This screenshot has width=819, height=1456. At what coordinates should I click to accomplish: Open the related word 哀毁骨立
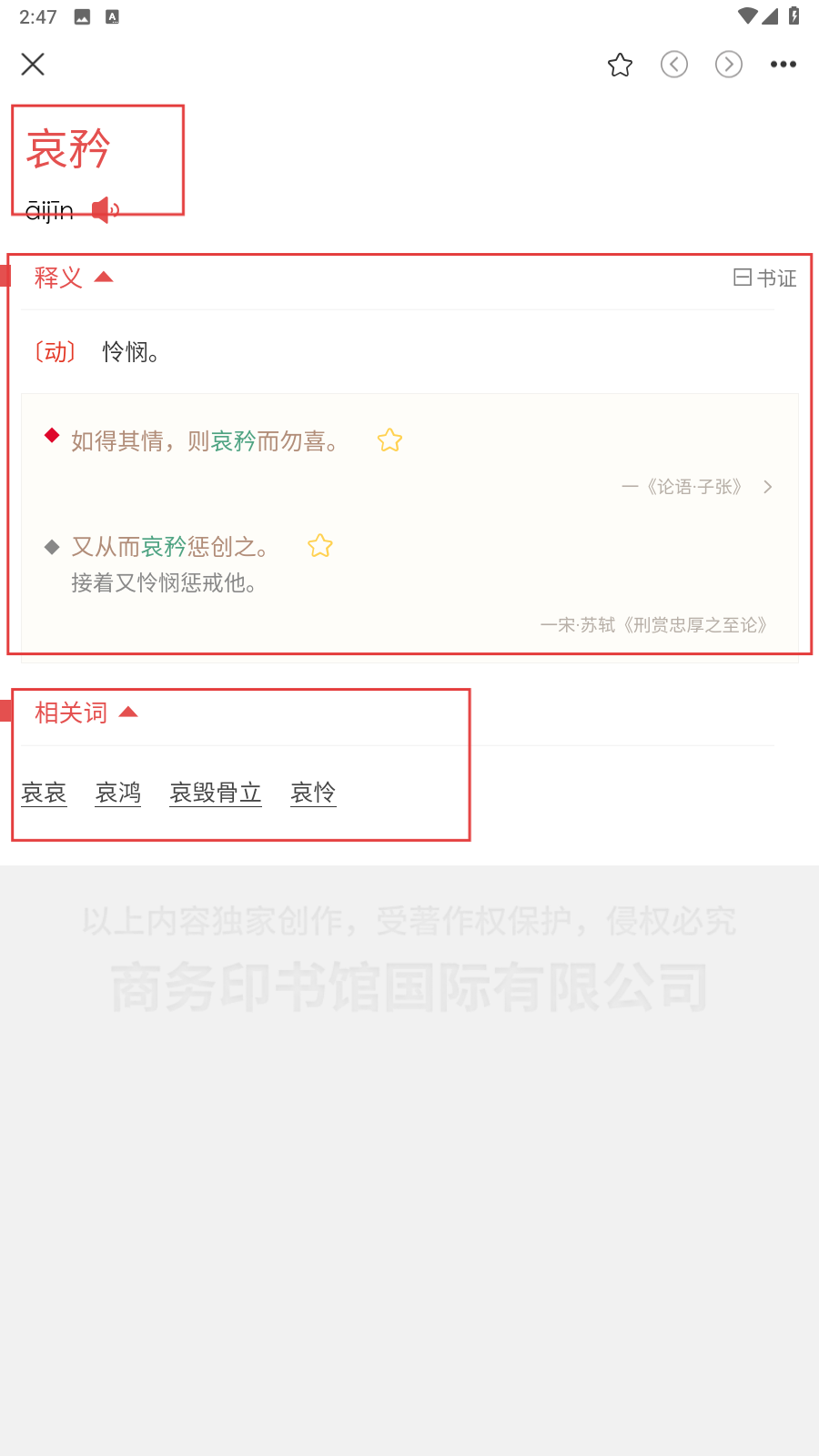point(216,793)
